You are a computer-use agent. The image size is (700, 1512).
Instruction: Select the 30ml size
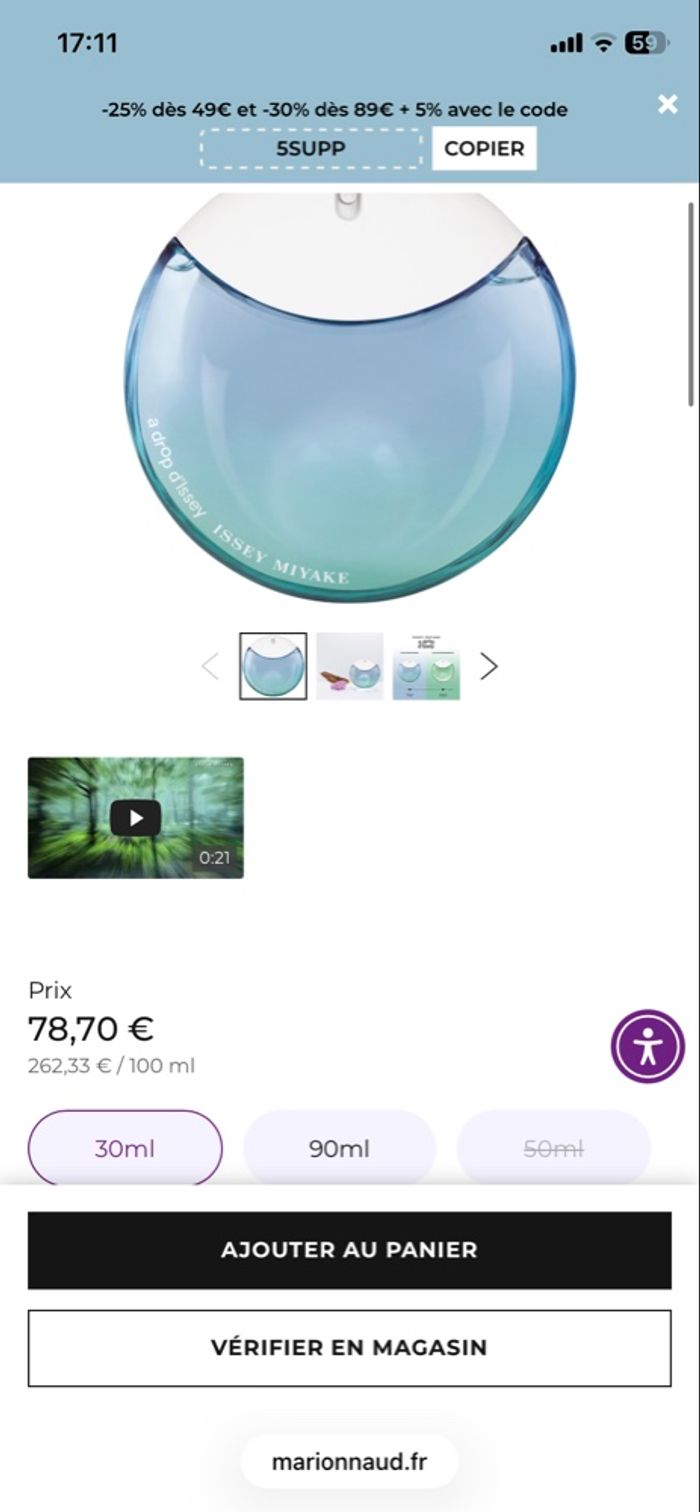tap(125, 1149)
